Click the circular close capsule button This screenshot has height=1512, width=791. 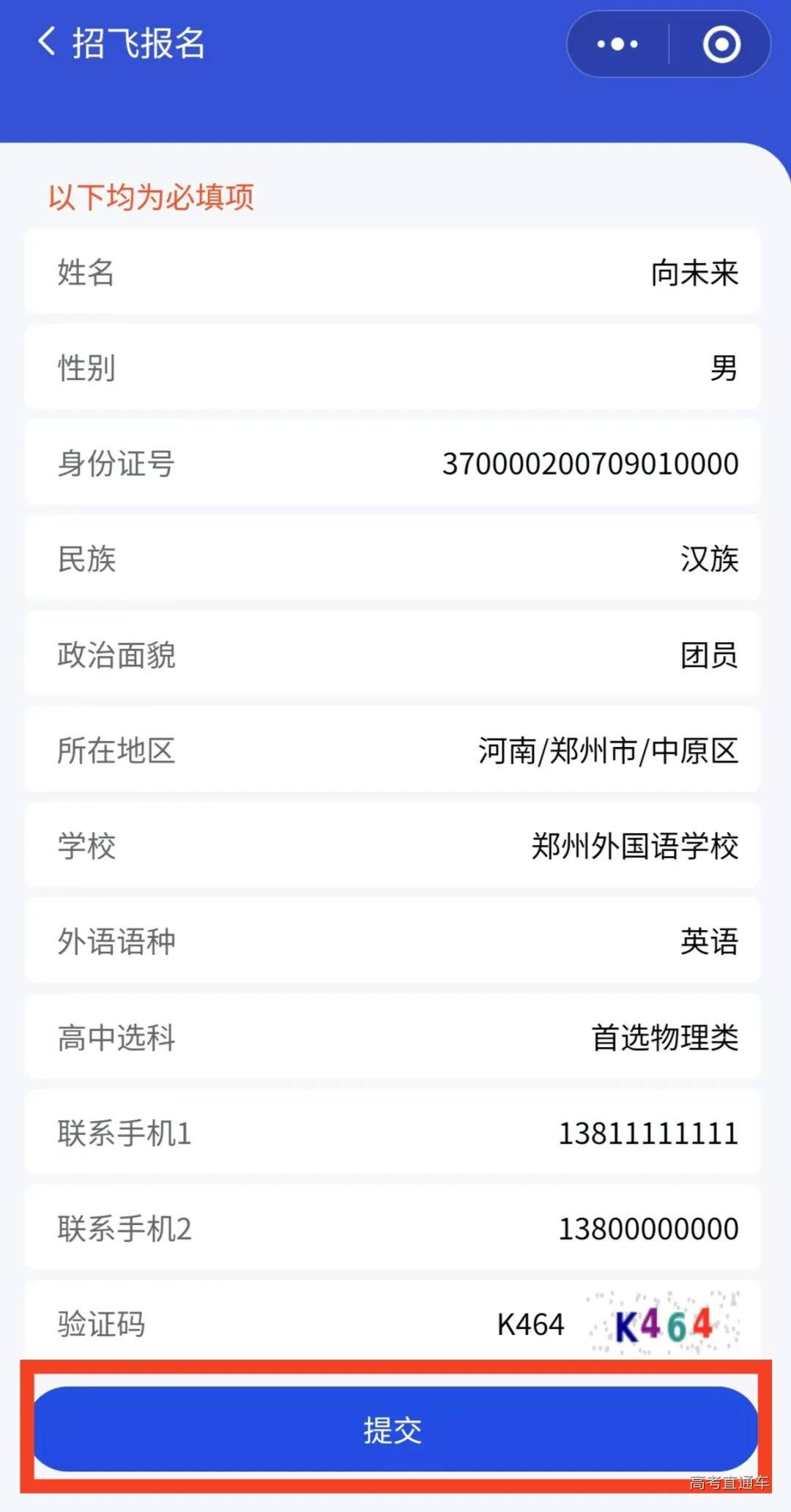(721, 44)
